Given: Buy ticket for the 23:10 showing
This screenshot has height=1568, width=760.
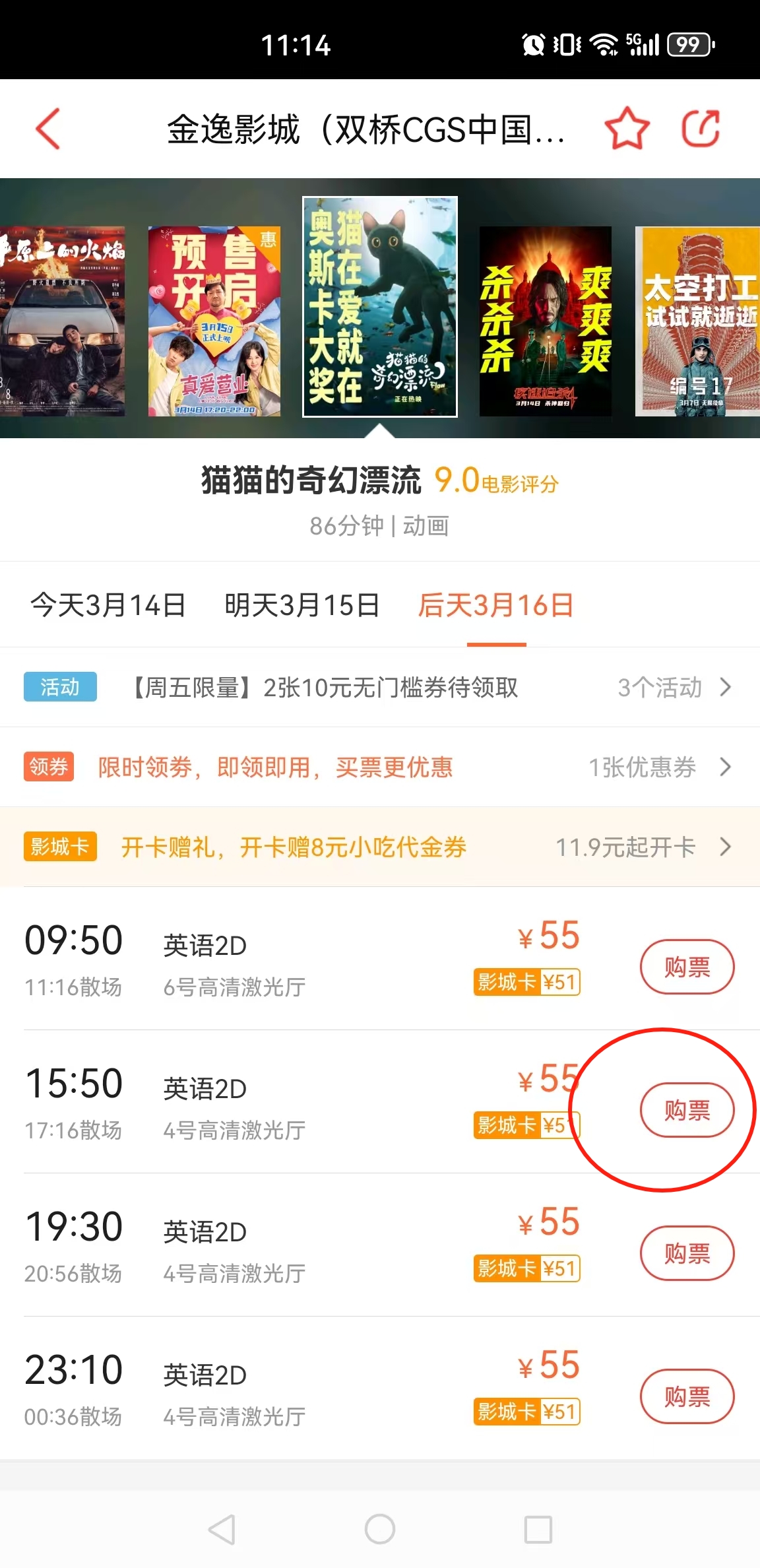Looking at the screenshot, I should 687,1396.
